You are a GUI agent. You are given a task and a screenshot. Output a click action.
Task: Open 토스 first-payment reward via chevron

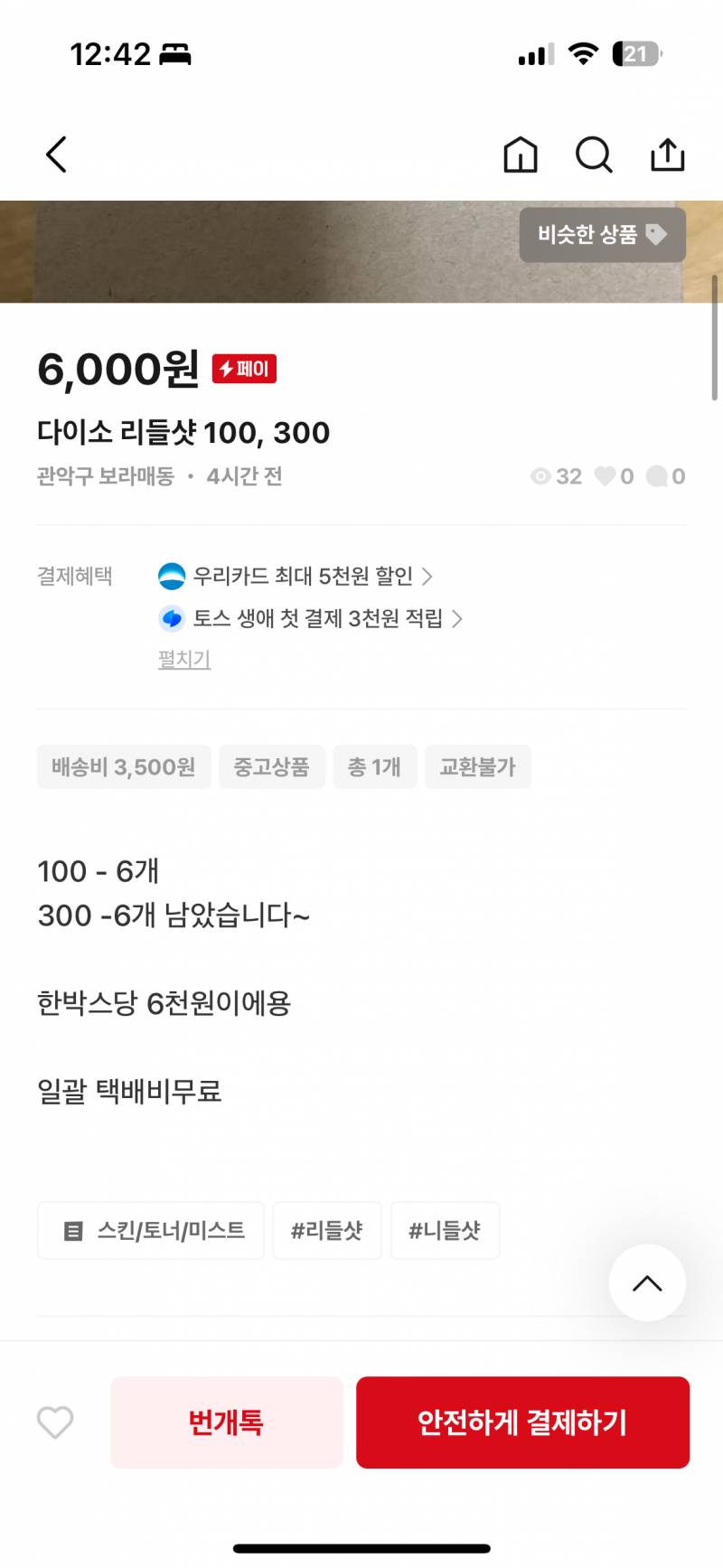(x=457, y=619)
